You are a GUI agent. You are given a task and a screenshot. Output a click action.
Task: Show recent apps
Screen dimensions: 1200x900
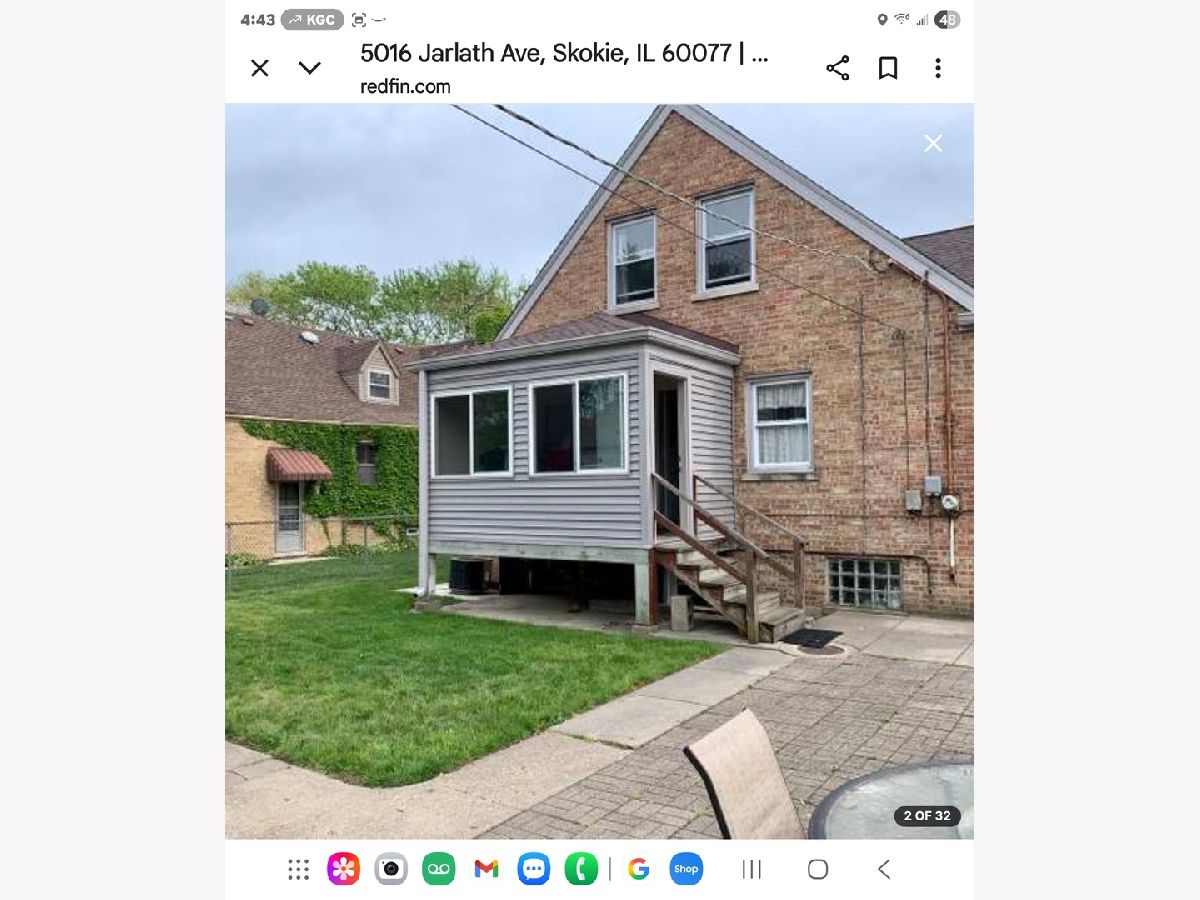(752, 869)
